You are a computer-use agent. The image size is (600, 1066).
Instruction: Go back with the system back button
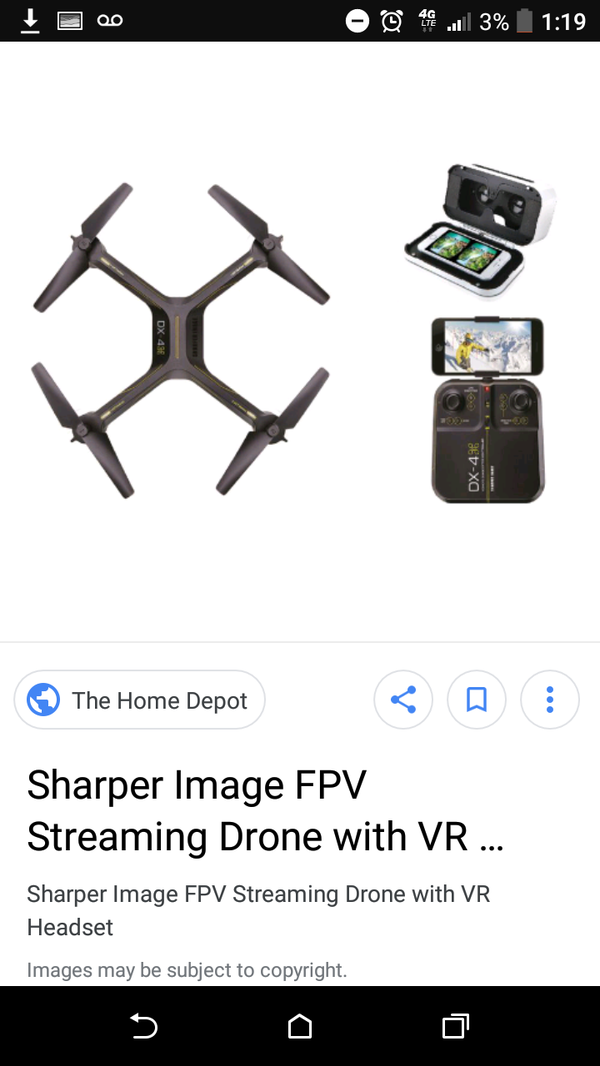(x=143, y=1026)
